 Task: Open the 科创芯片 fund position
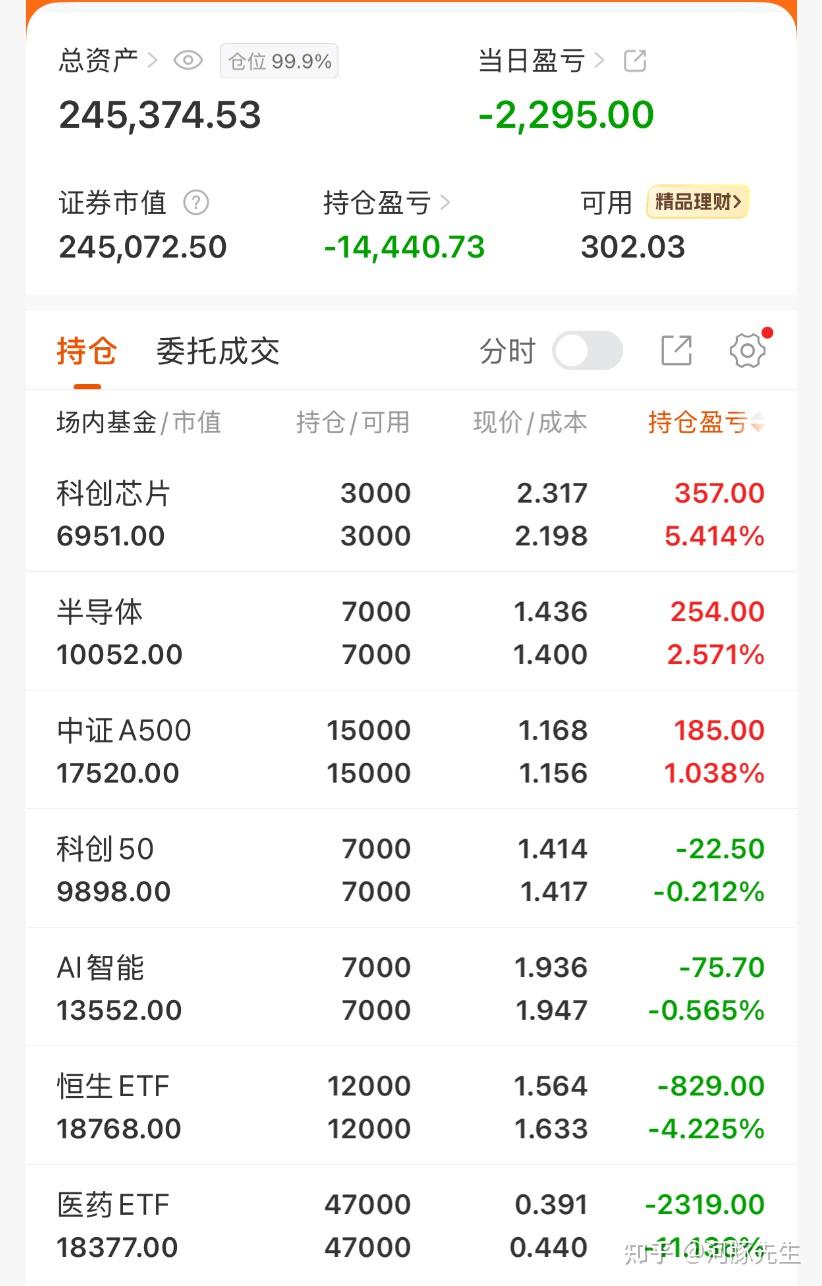coord(111,493)
